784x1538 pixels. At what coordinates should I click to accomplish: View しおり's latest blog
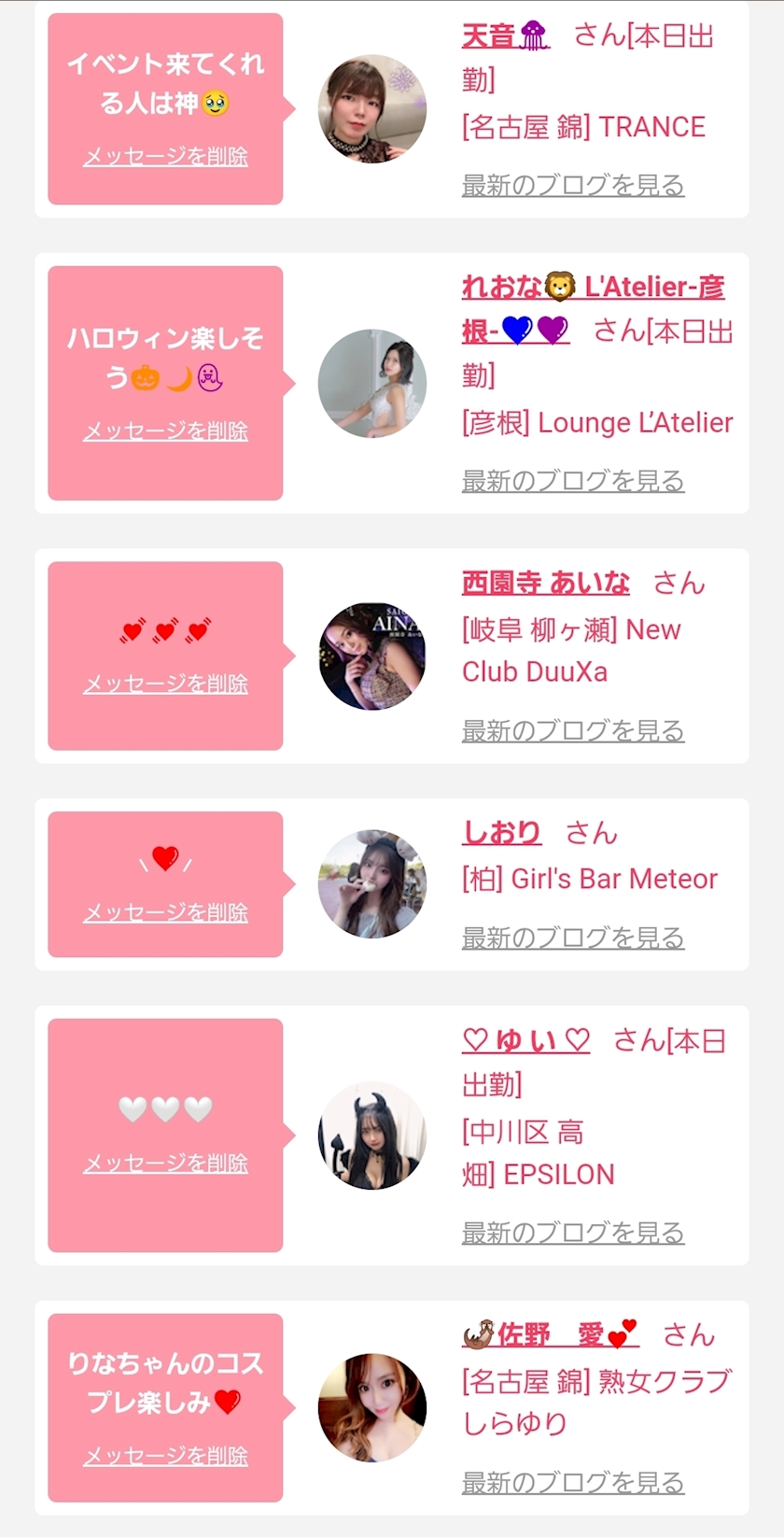[x=573, y=937]
